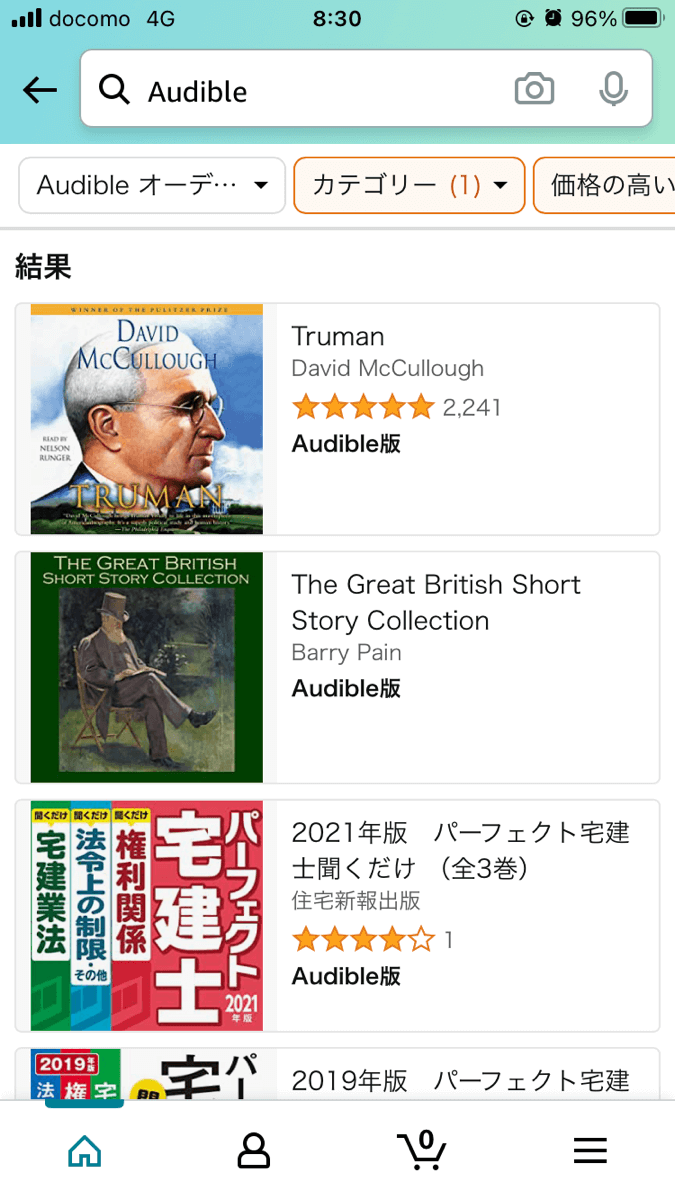Go to the Home tab

[85, 1151]
